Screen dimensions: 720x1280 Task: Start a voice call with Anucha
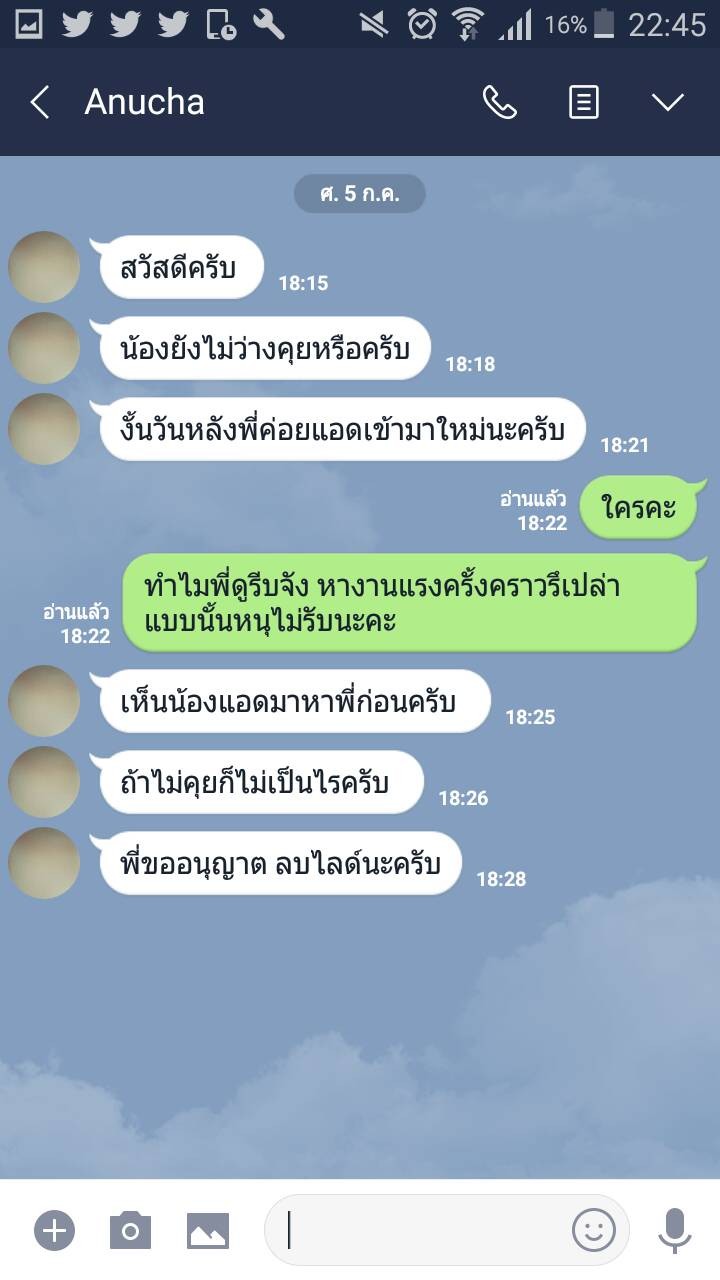tap(500, 102)
